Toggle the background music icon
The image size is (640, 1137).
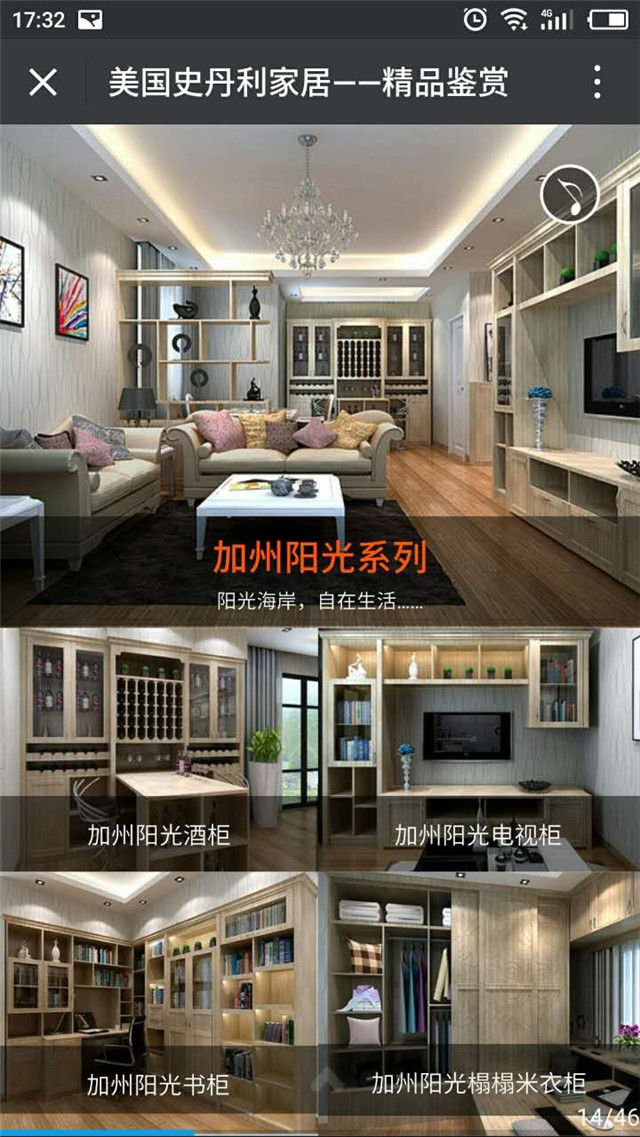point(569,194)
